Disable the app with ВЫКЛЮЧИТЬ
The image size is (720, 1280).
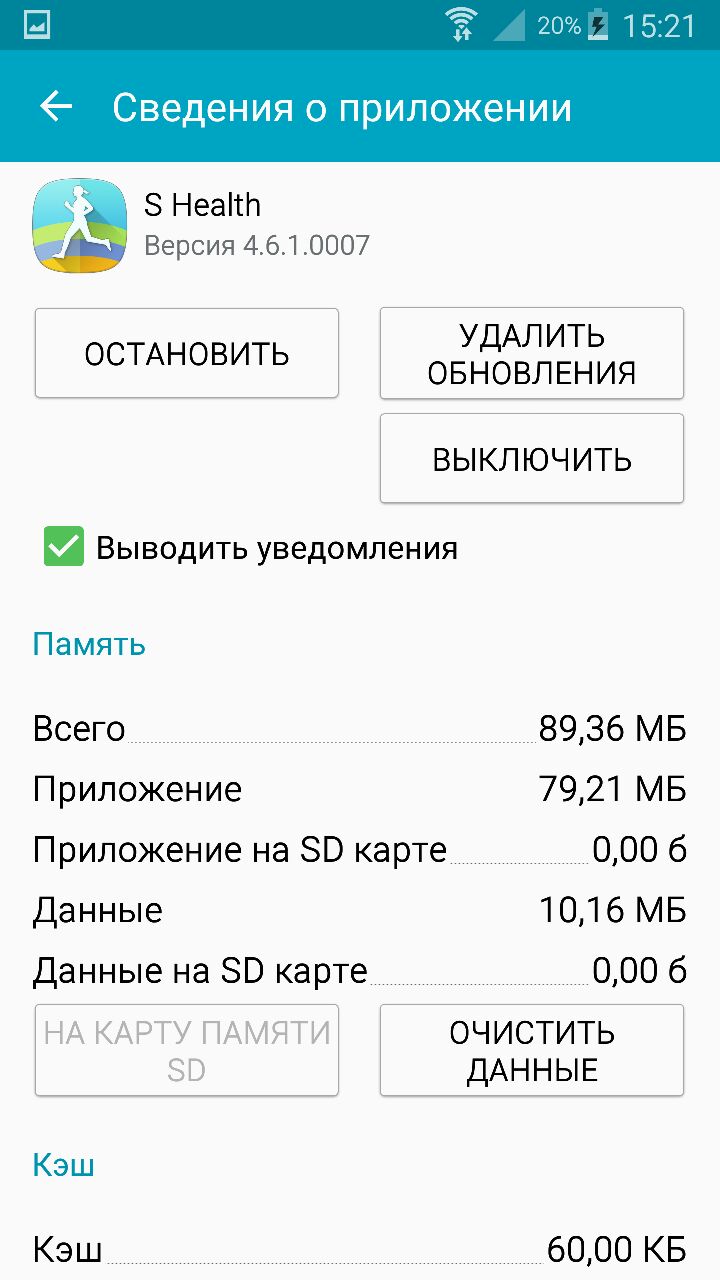[x=532, y=459]
